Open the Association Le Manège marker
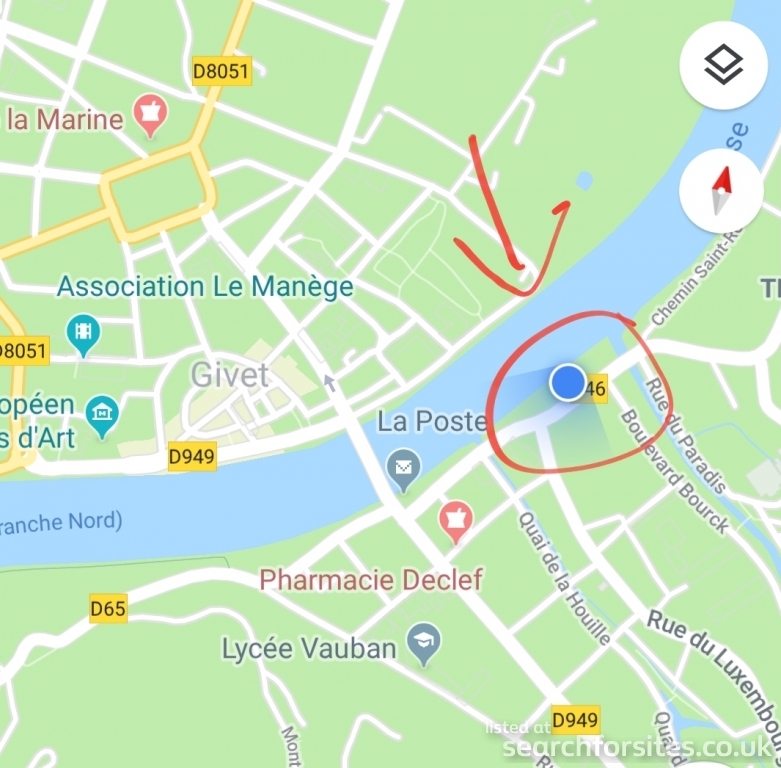781x768 pixels. [82, 332]
